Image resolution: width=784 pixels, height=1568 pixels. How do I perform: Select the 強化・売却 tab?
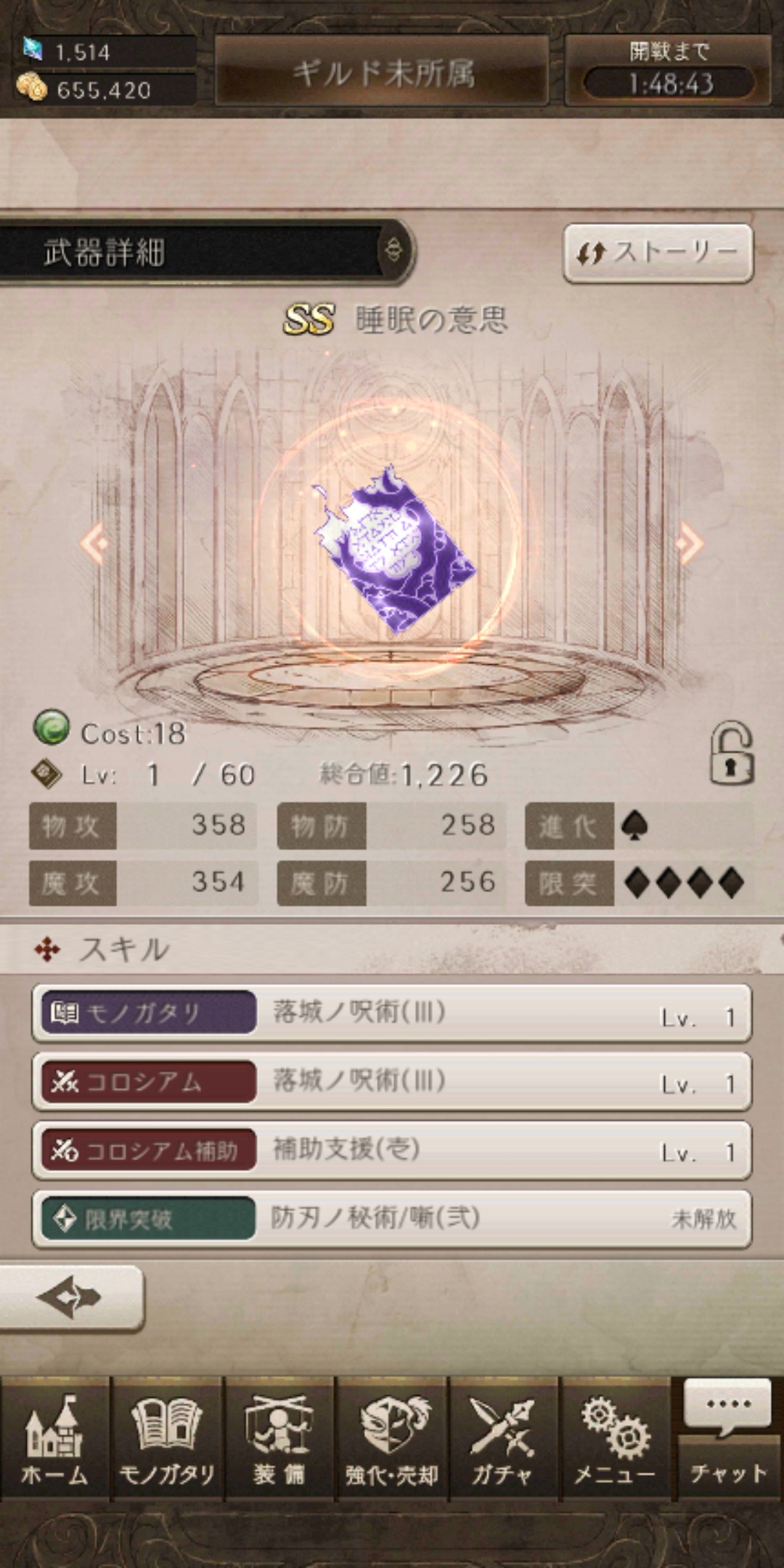pos(392,1440)
